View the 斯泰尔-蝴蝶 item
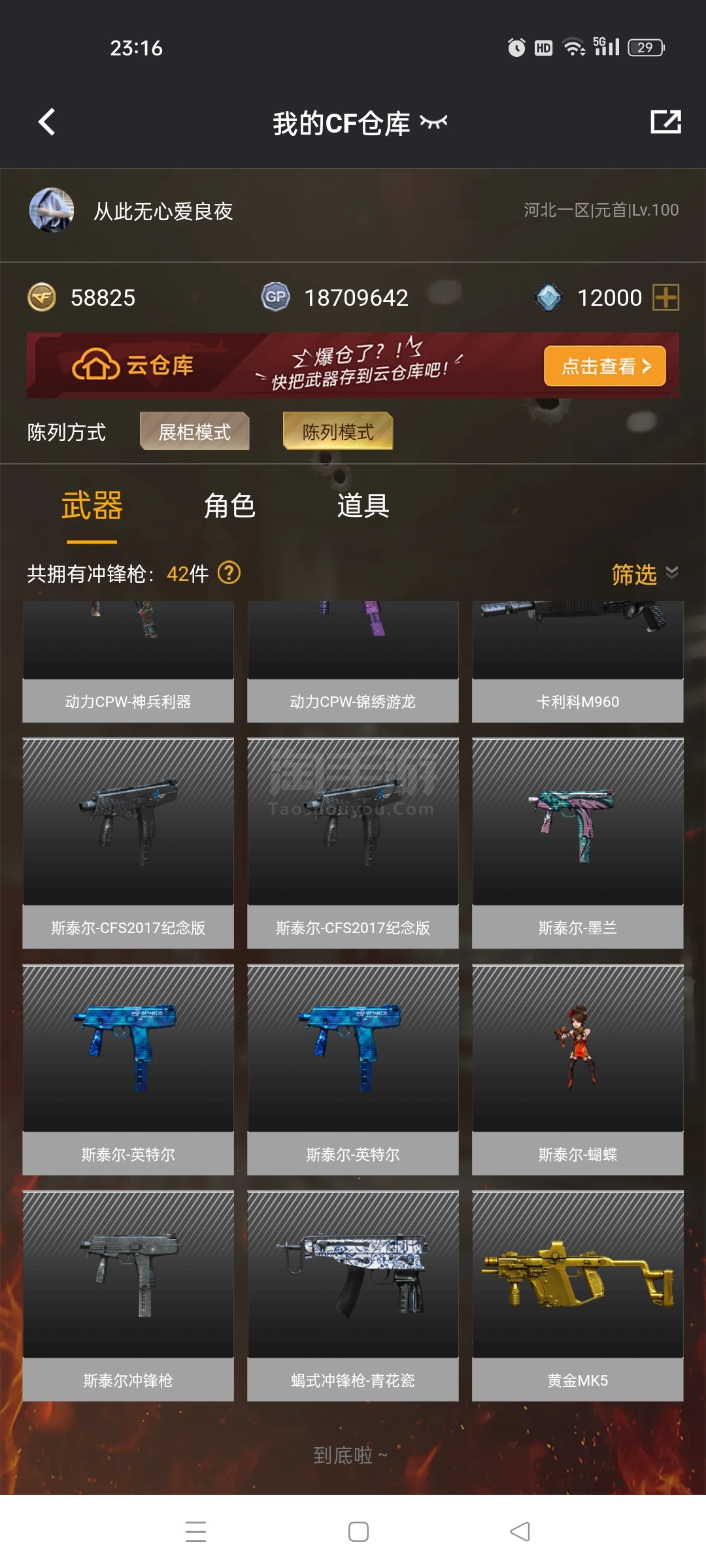706x1568 pixels. 577,1070
